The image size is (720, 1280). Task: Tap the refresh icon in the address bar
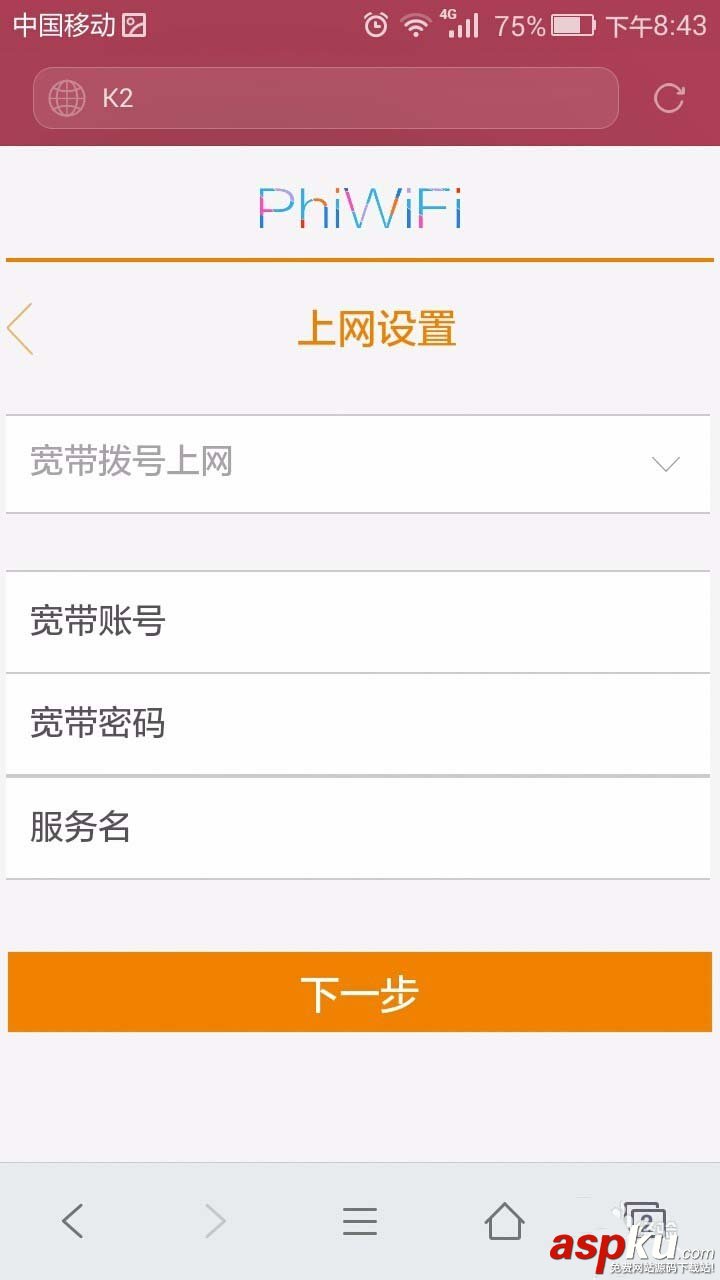pos(668,98)
